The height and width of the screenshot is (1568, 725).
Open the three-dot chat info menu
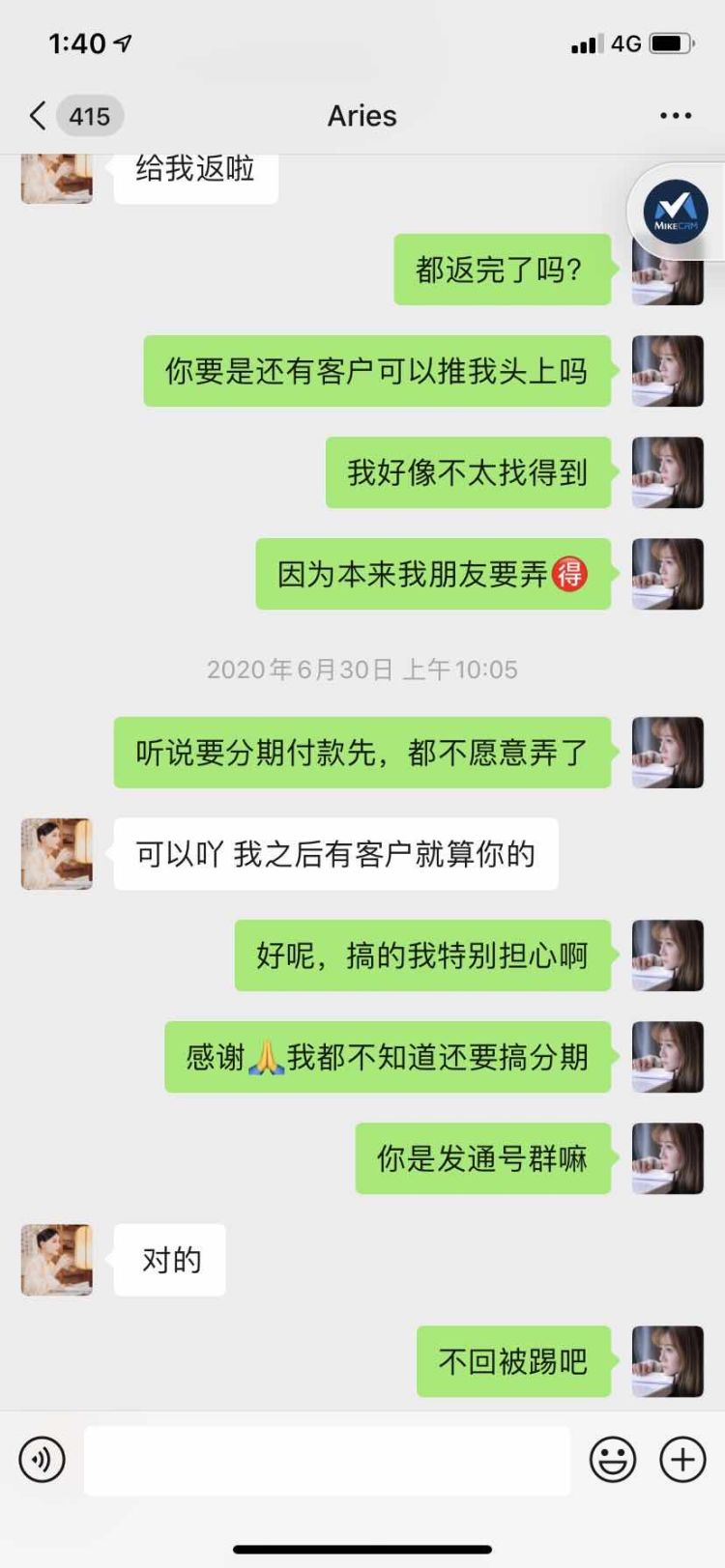pyautogui.click(x=675, y=116)
